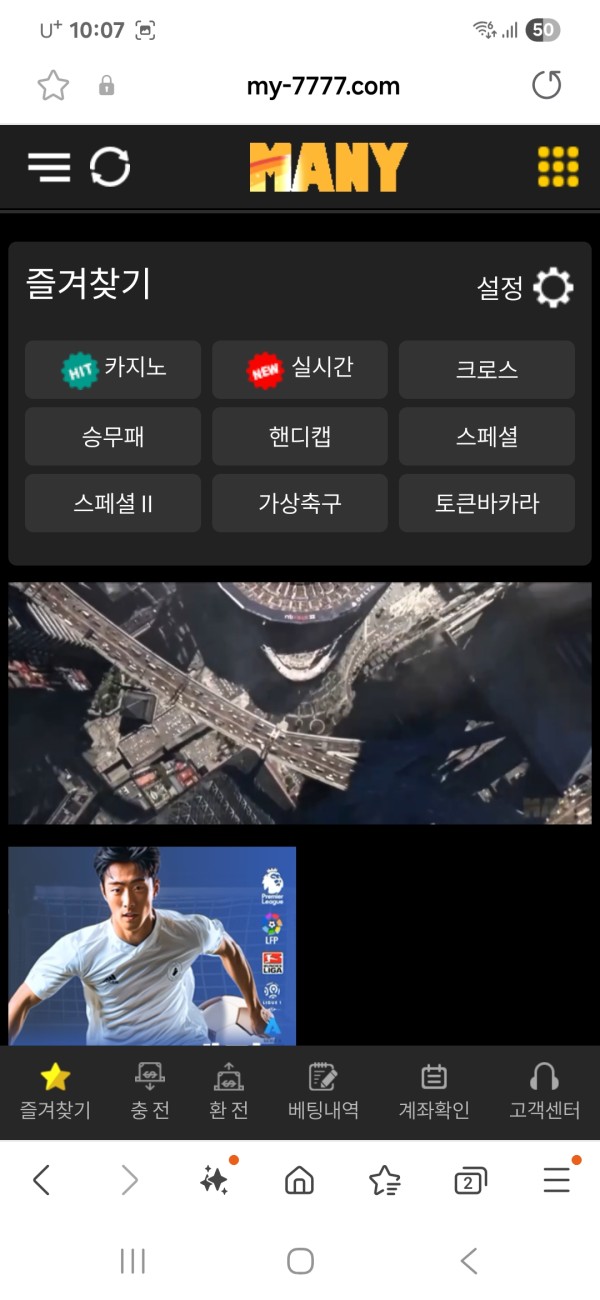Open the yellow grid menu icon

point(558,167)
